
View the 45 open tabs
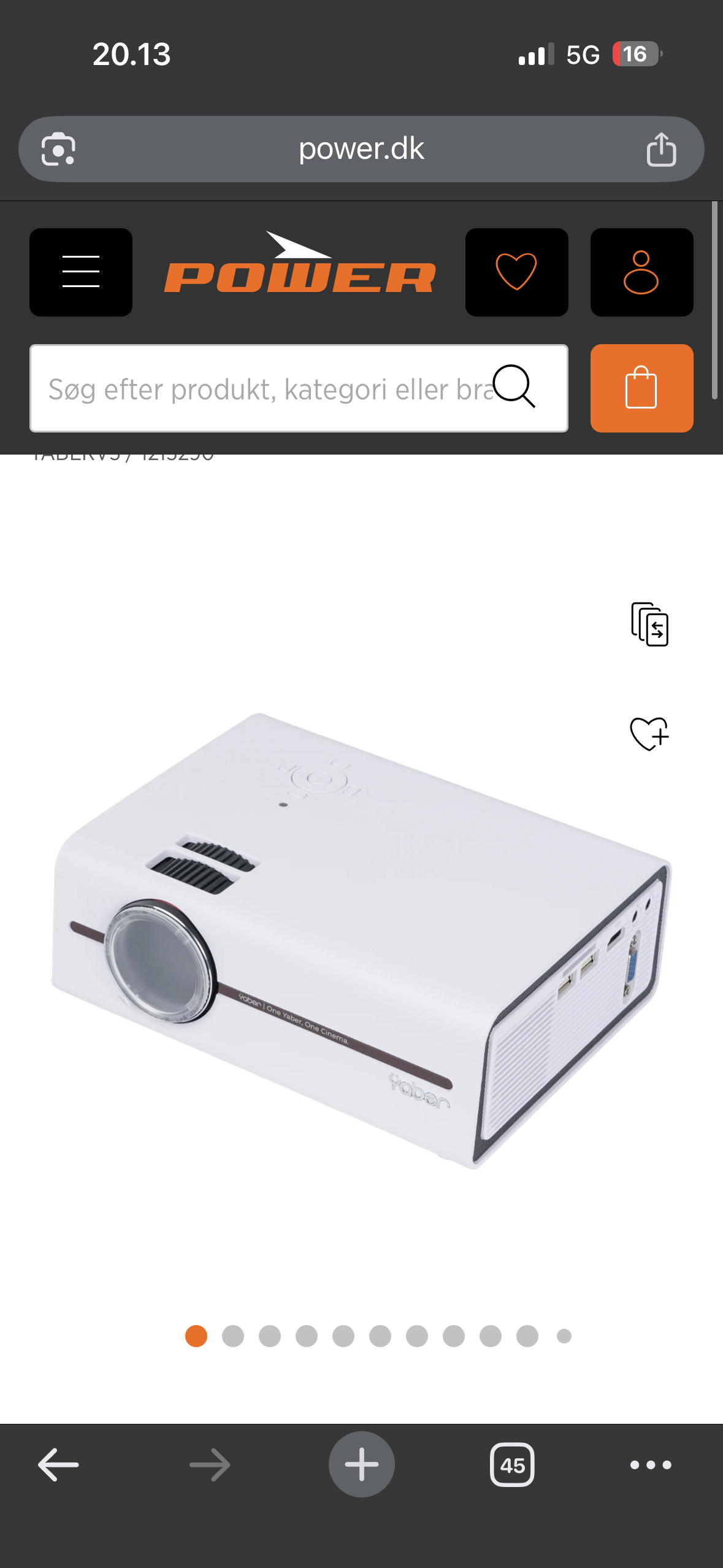click(x=512, y=1464)
